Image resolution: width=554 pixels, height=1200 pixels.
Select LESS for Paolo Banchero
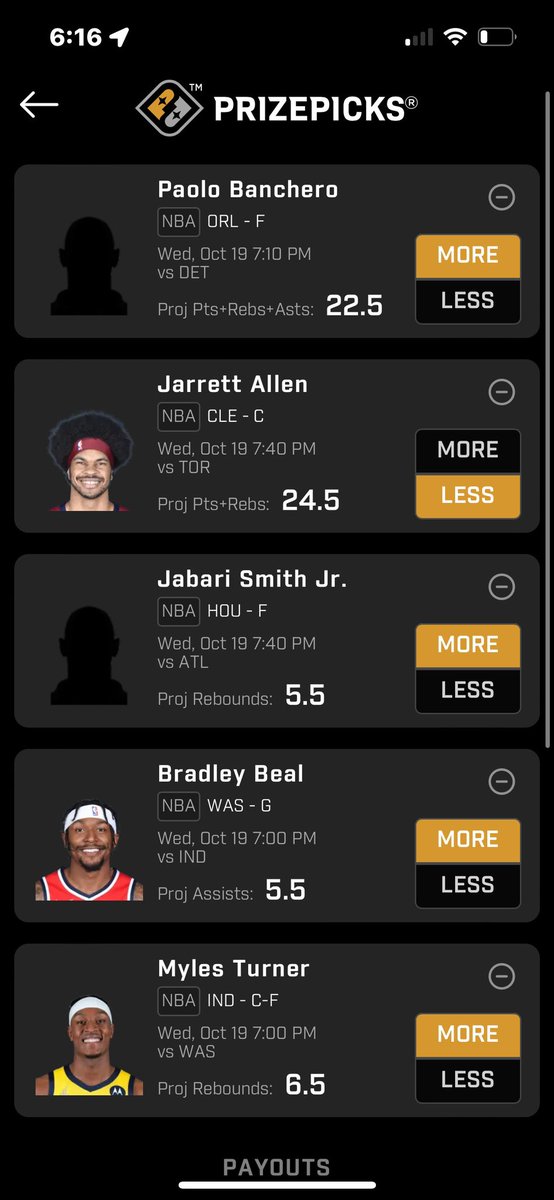click(468, 300)
